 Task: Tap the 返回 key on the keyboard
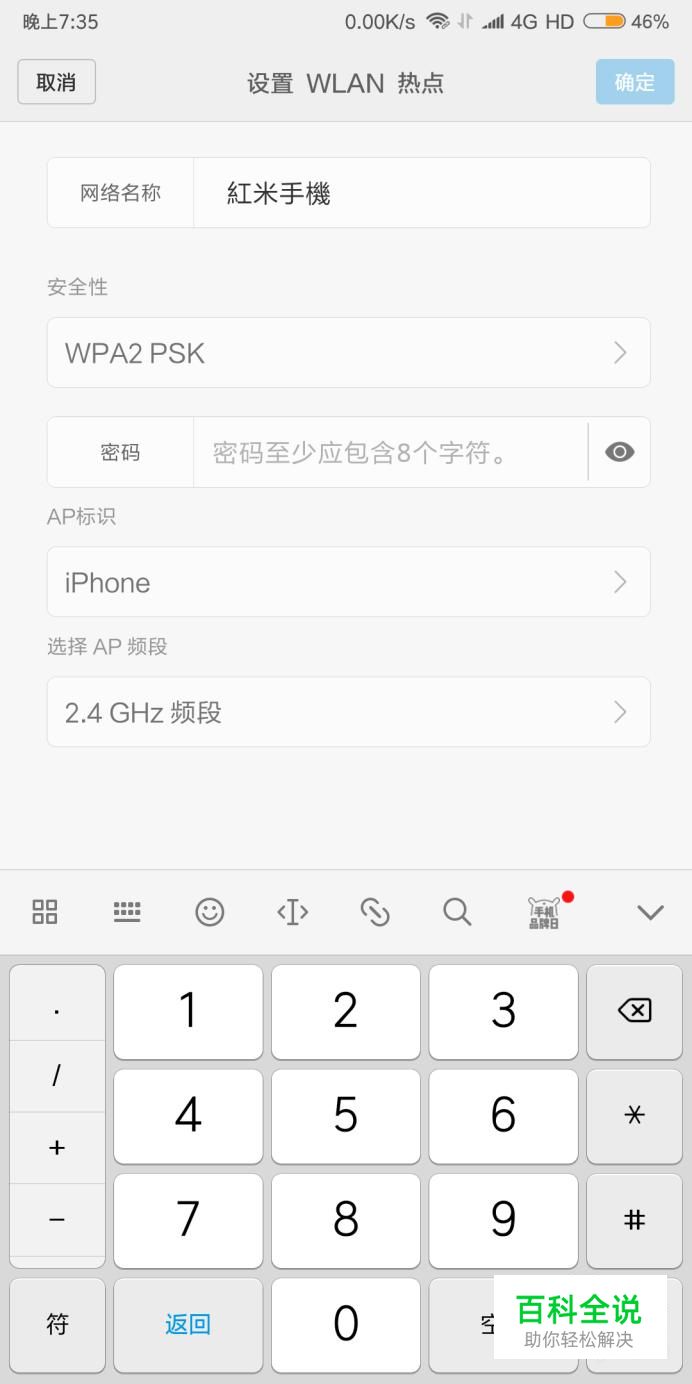tap(188, 1325)
